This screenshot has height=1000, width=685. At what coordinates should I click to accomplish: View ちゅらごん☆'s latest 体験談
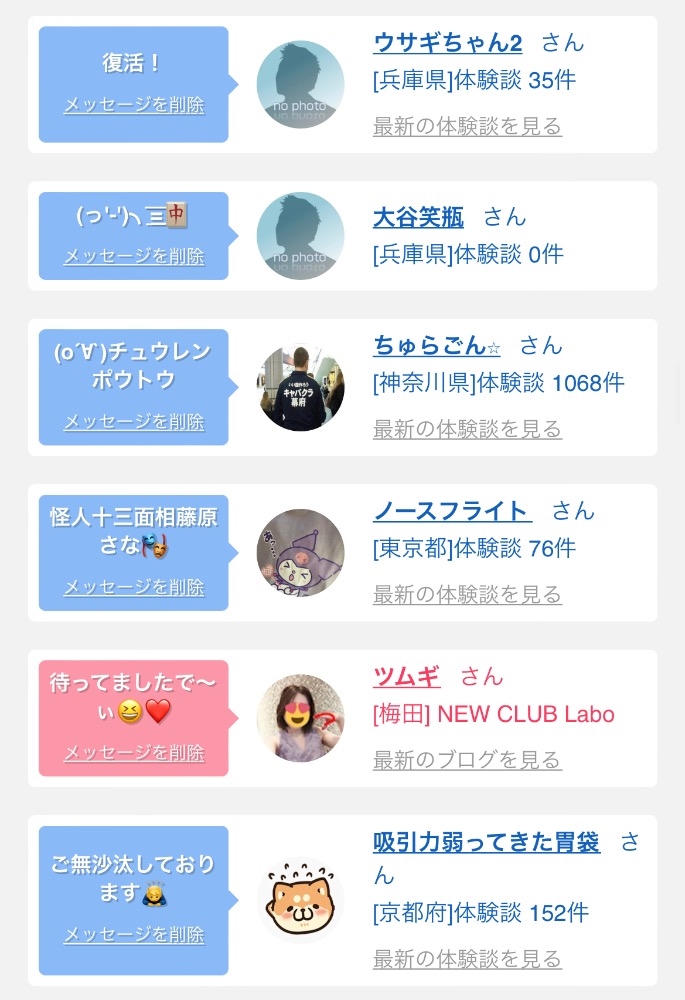(467, 429)
